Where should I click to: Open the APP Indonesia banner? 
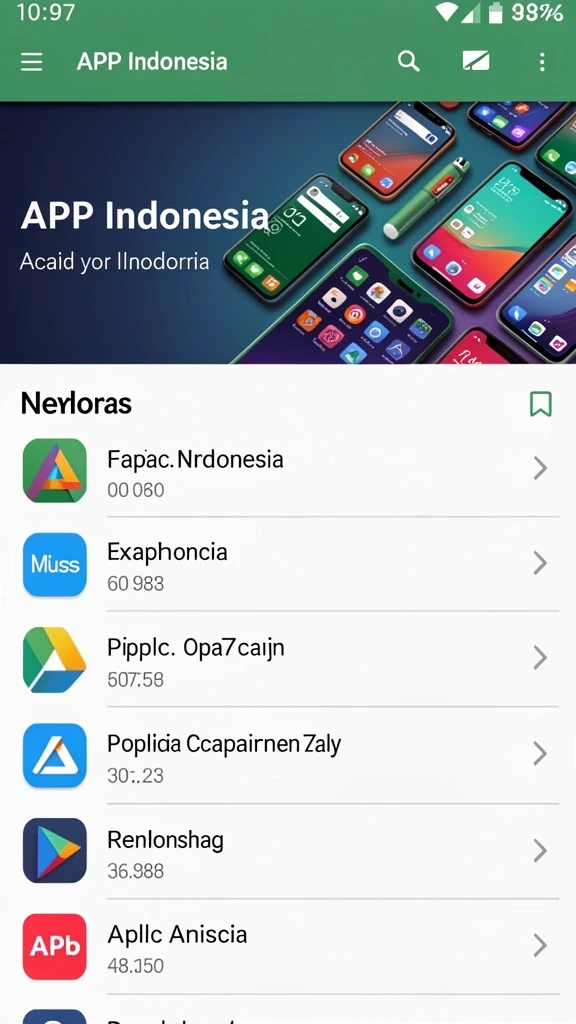tap(288, 232)
